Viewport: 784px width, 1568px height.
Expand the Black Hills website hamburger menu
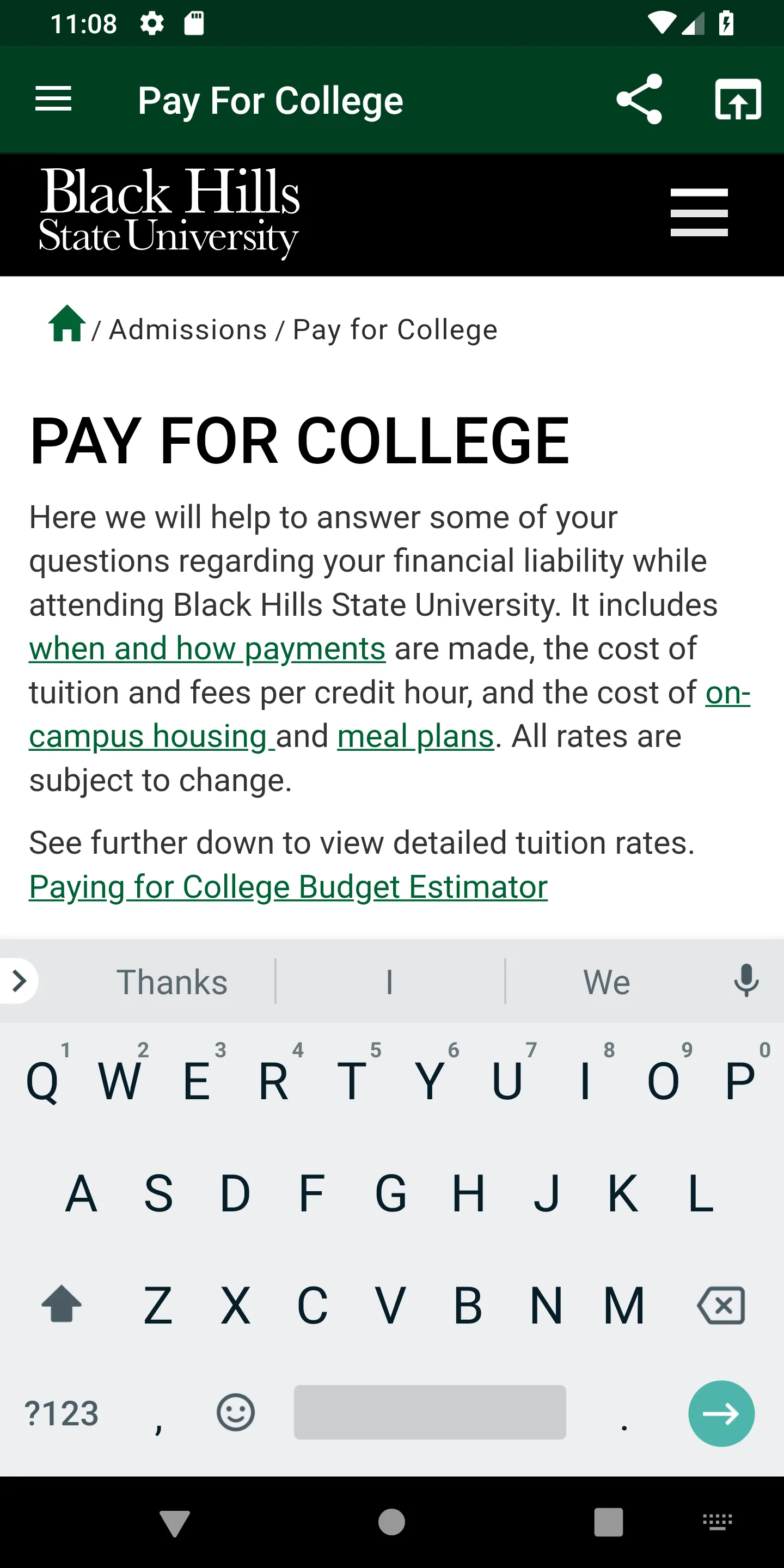point(699,212)
